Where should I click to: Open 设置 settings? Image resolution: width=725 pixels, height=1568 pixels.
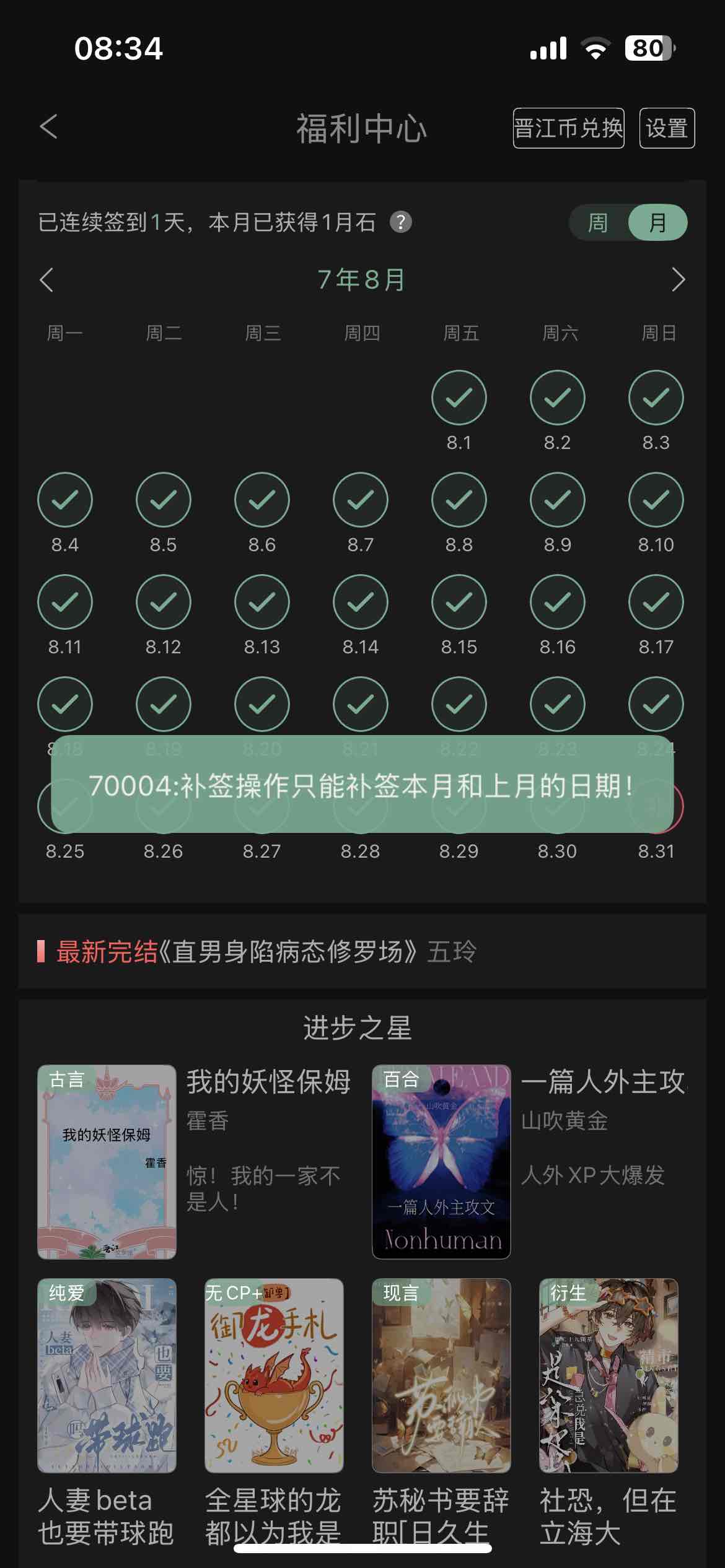pos(667,128)
